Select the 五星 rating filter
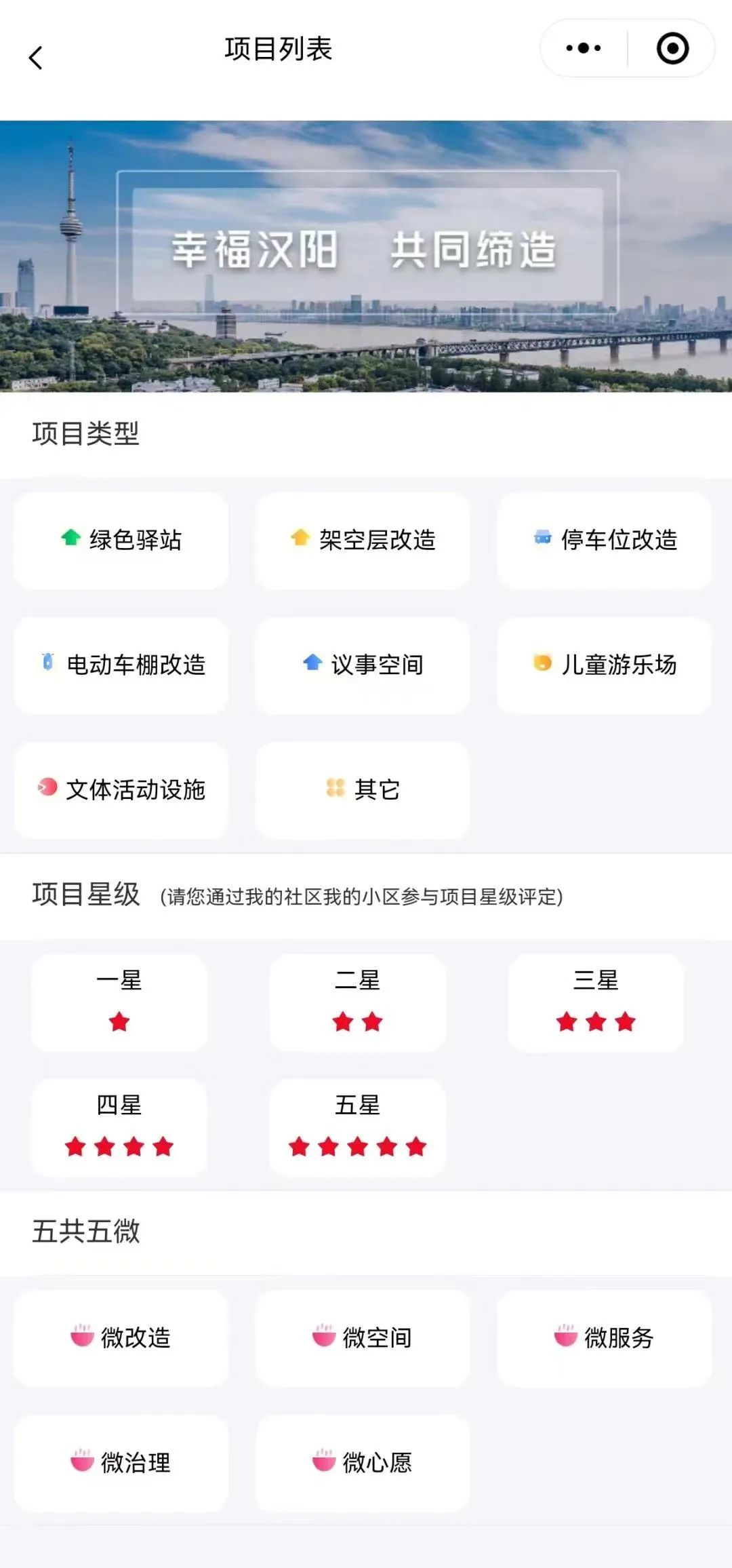The width and height of the screenshot is (732, 1568). 357,1126
